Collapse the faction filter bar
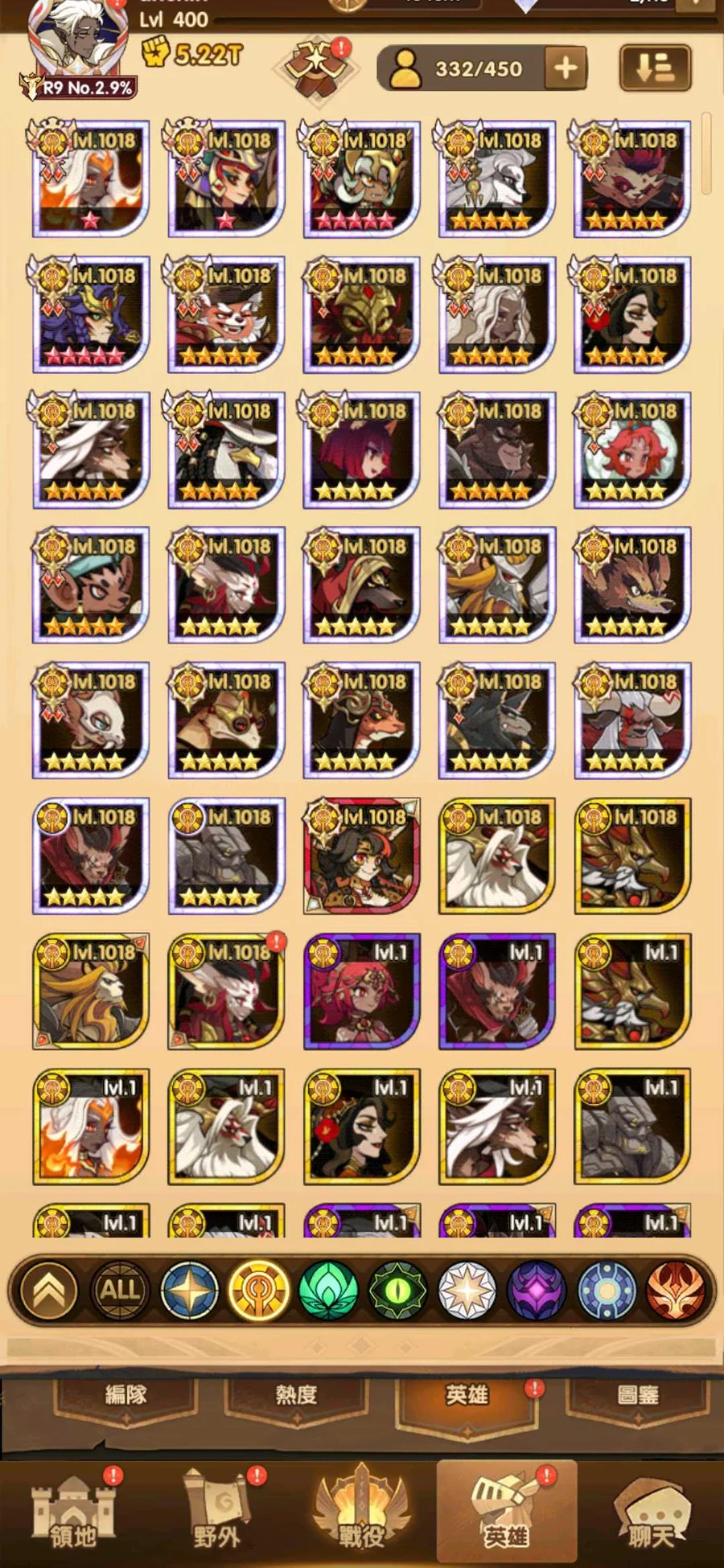This screenshot has height=1568, width=724. (49, 1291)
